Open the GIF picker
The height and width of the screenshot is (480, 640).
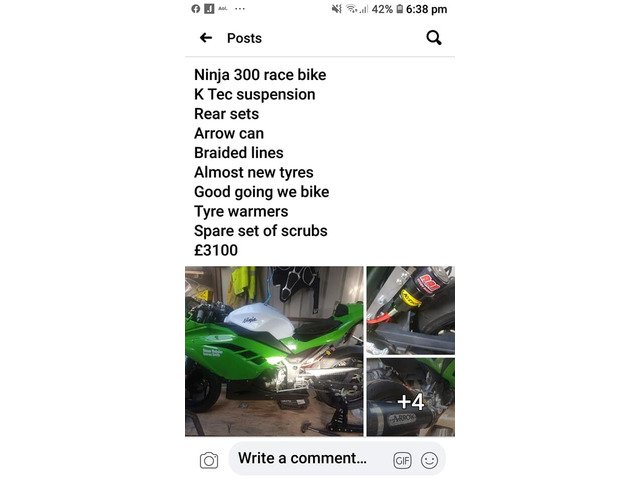click(x=402, y=460)
